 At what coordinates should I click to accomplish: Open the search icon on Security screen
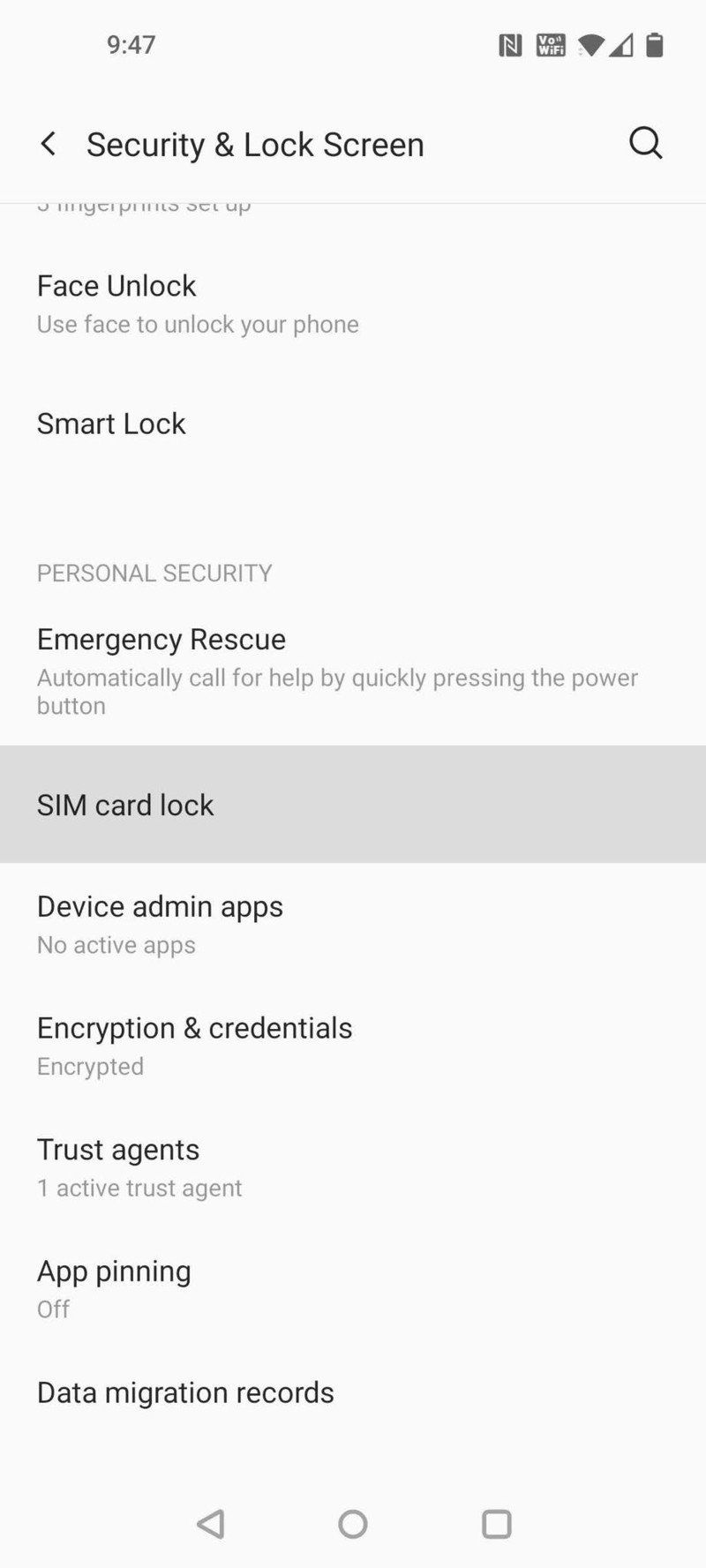click(x=646, y=143)
